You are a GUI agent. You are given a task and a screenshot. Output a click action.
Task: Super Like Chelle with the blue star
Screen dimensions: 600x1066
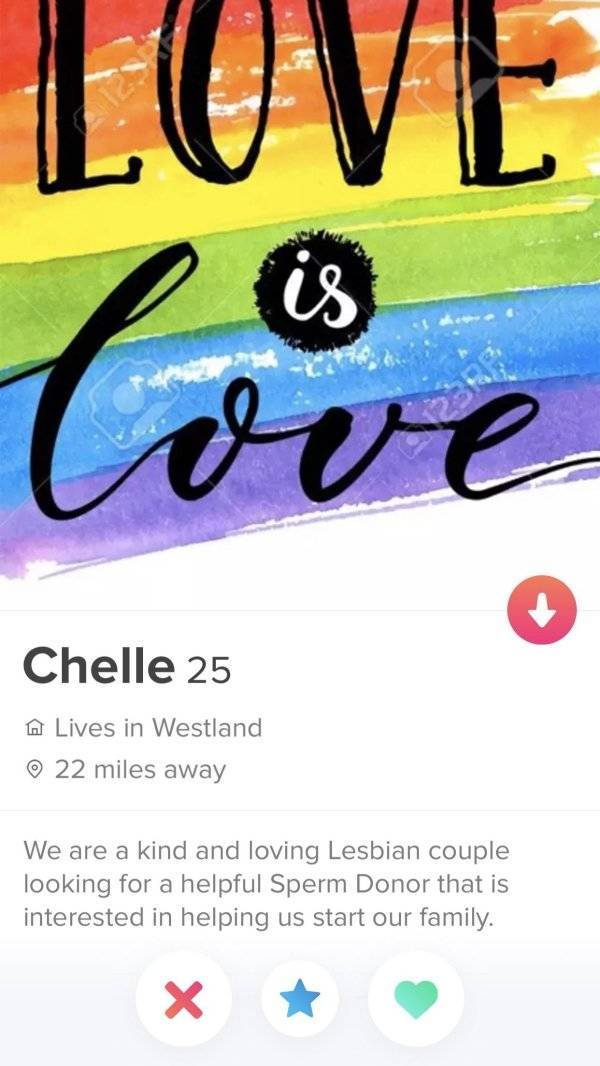coord(300,999)
